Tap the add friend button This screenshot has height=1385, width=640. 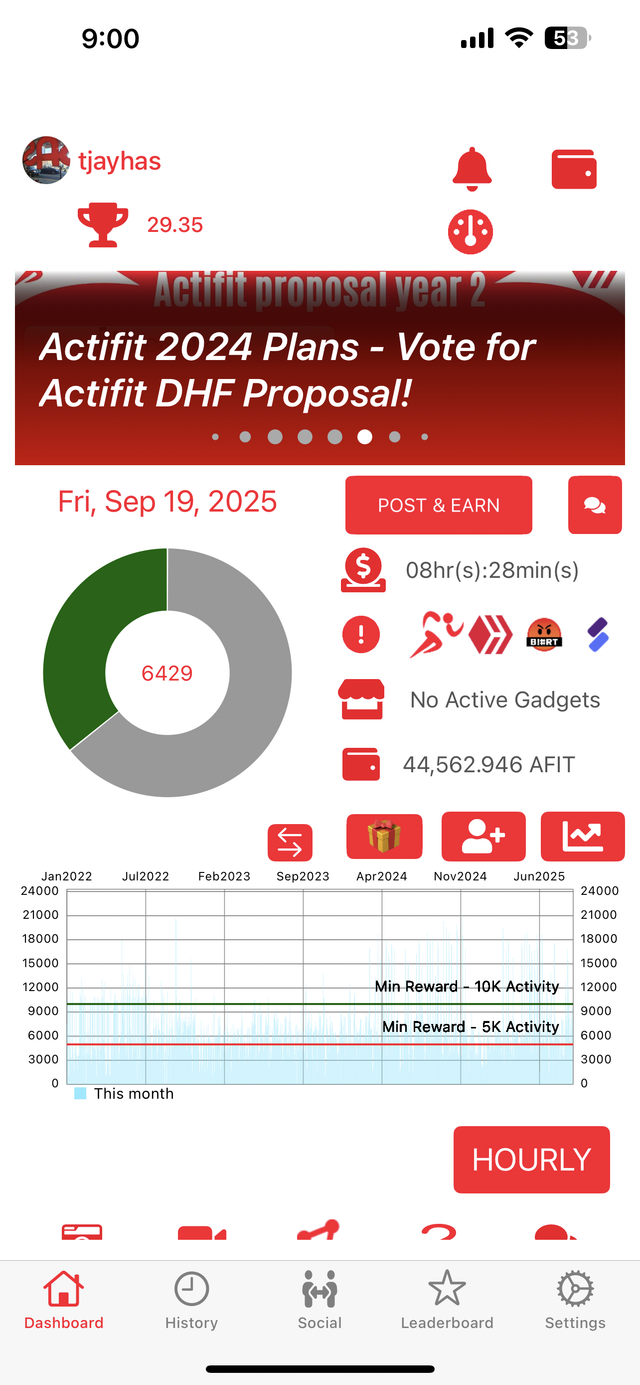[483, 837]
